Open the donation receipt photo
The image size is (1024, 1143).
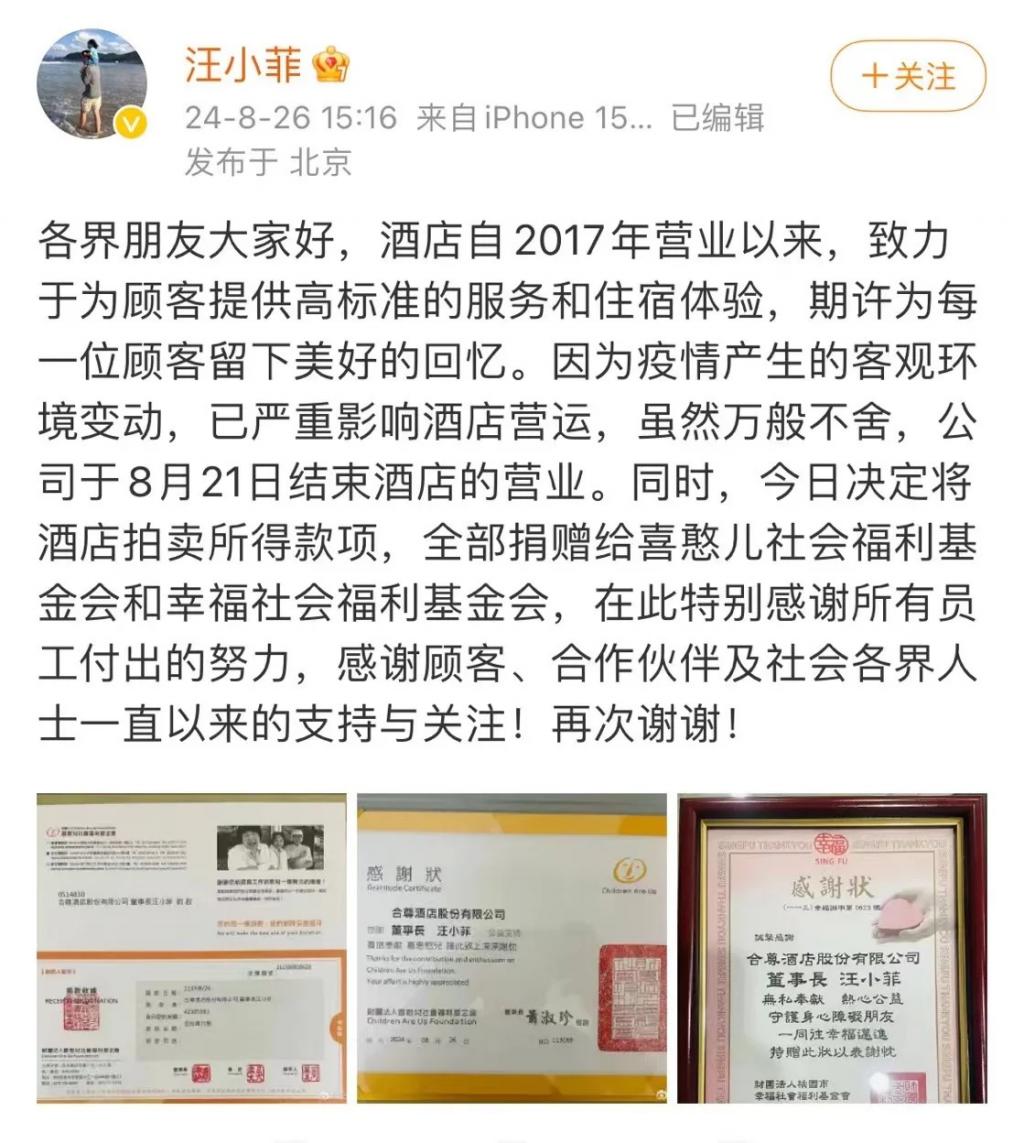click(x=191, y=948)
